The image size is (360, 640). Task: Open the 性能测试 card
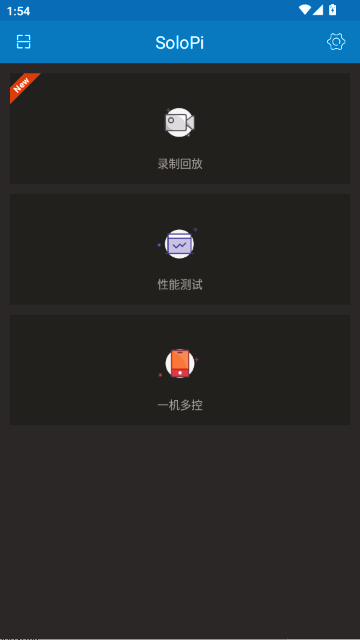pos(180,249)
